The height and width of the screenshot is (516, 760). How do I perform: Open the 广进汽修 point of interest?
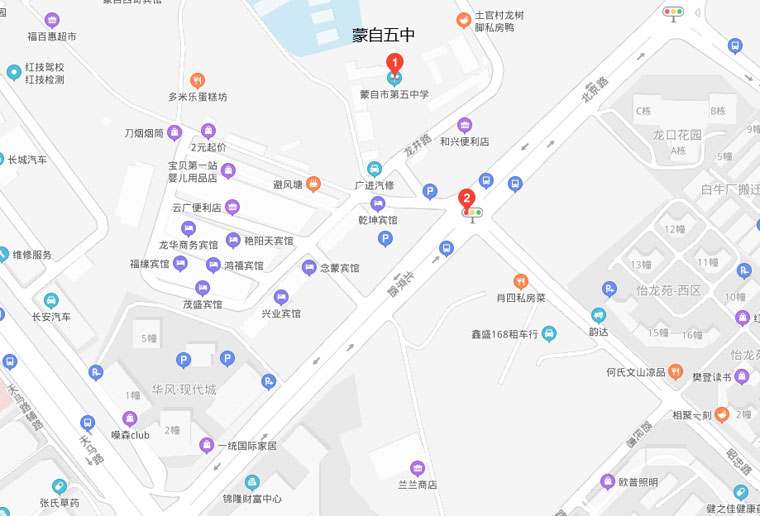(374, 168)
